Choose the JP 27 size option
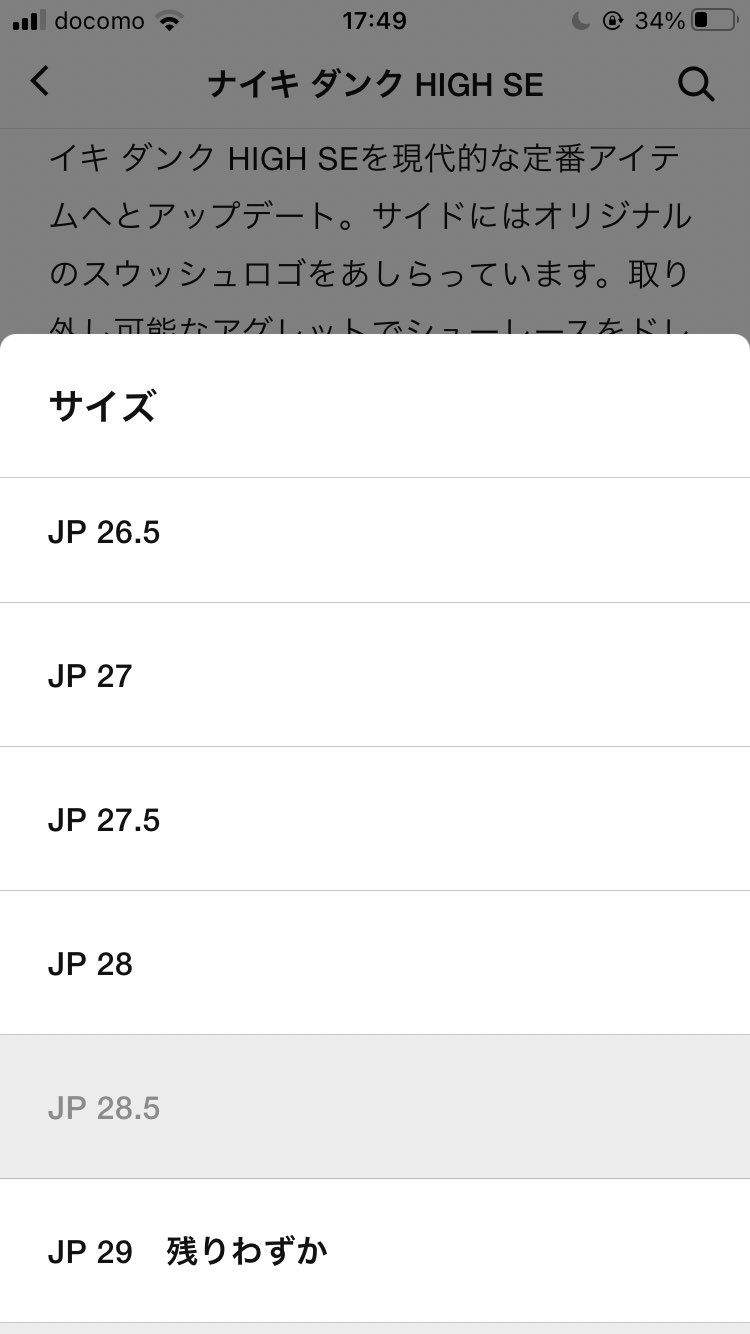The height and width of the screenshot is (1334, 750). 375,675
